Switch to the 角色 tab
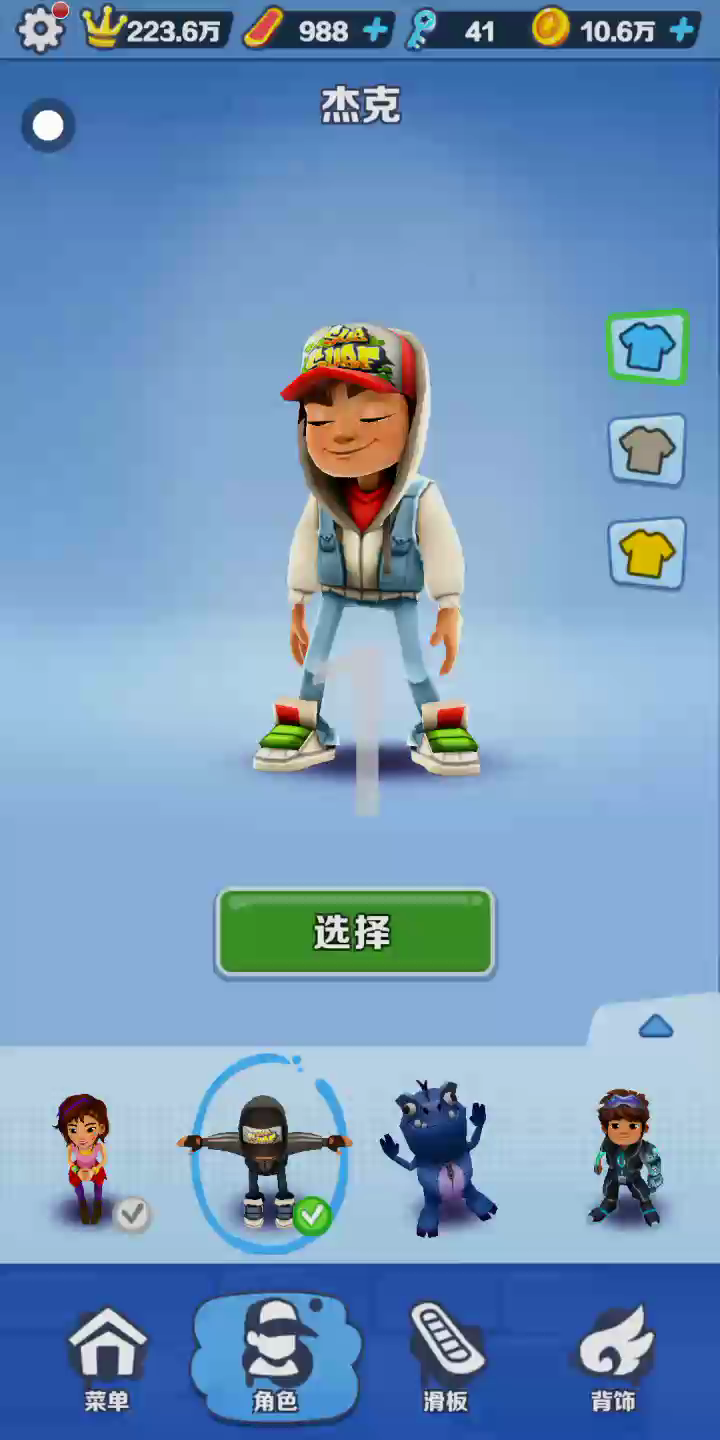The image size is (720, 1440). click(276, 1358)
